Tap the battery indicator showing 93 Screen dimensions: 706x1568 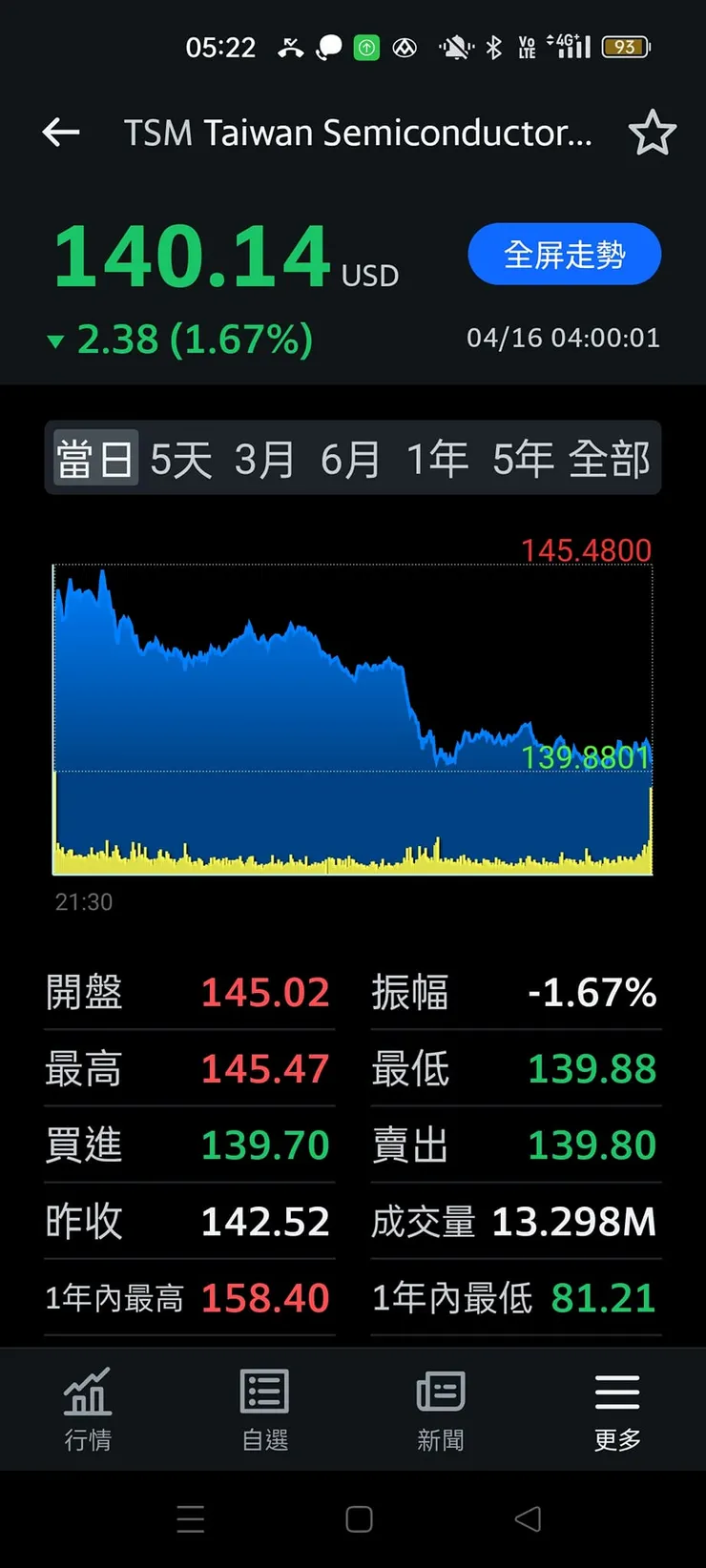(627, 47)
